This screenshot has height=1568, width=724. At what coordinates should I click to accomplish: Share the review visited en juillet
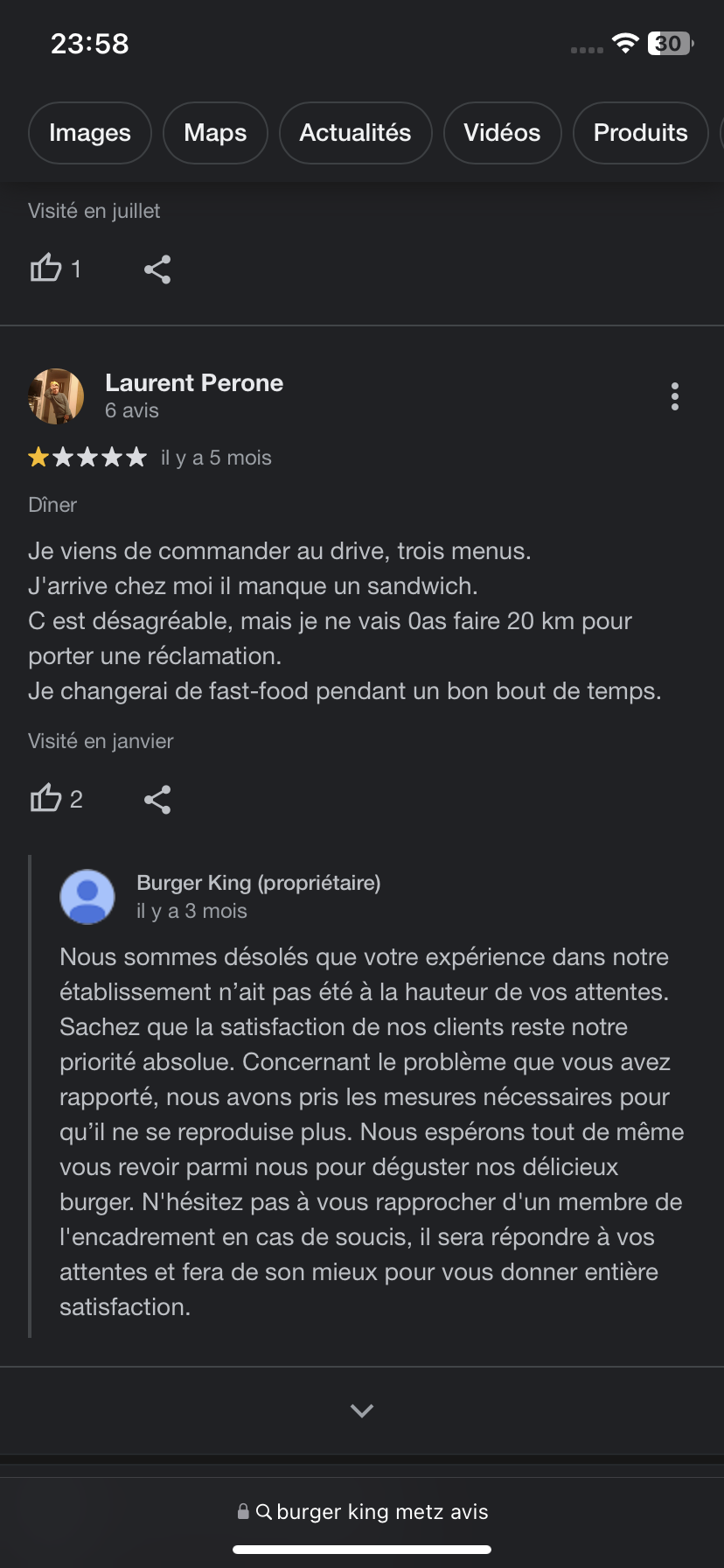click(x=157, y=269)
